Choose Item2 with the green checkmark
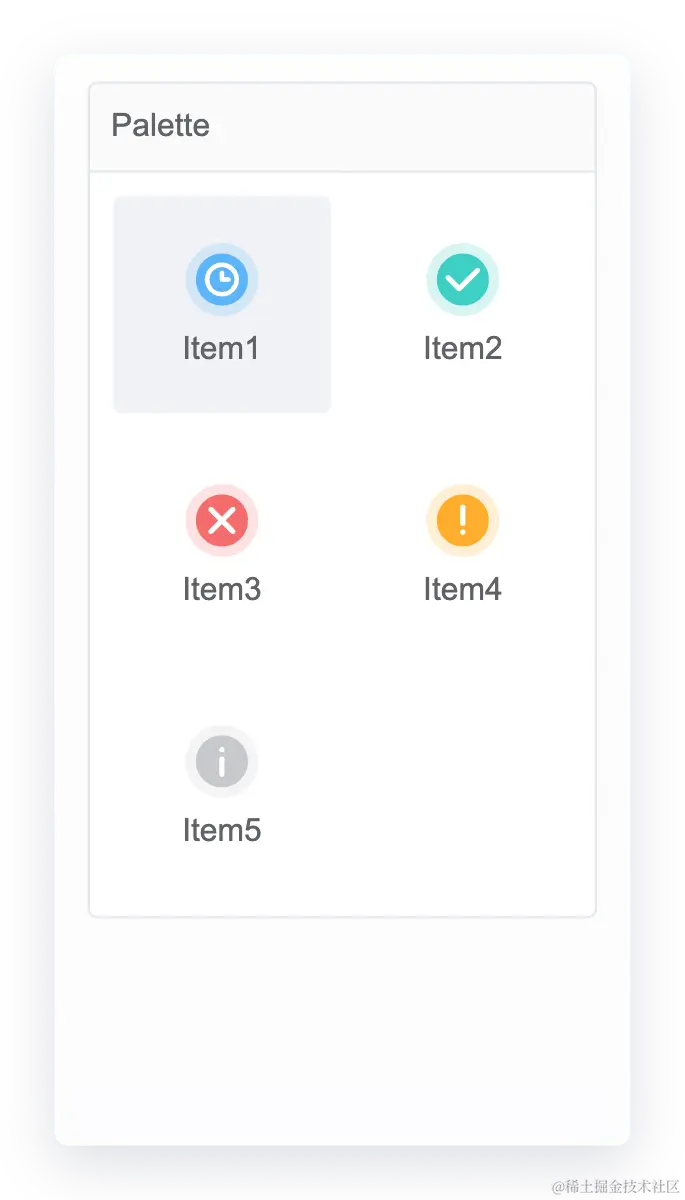Screen dimensions: 685x1200 (462, 304)
